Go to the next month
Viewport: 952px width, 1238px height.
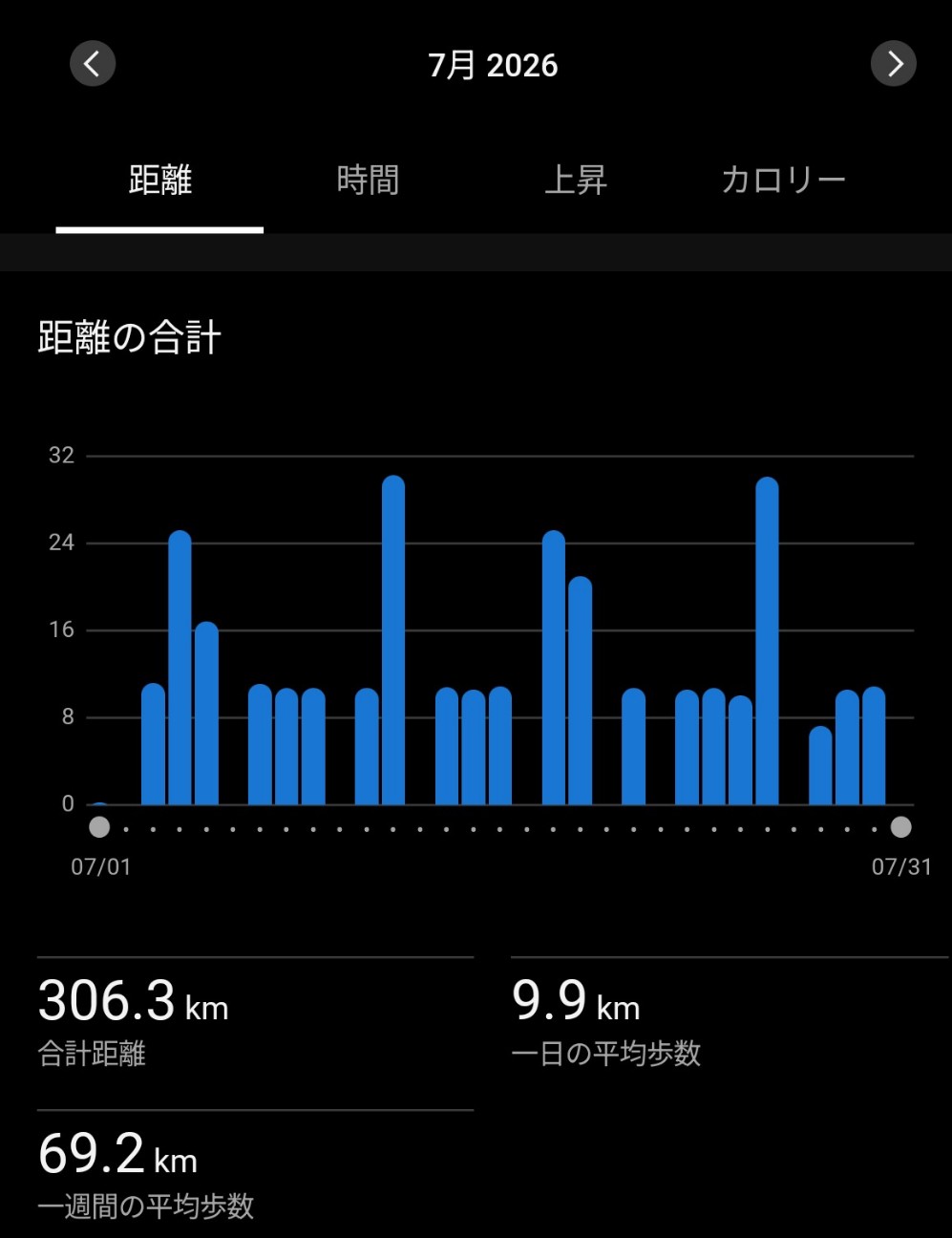click(x=894, y=64)
